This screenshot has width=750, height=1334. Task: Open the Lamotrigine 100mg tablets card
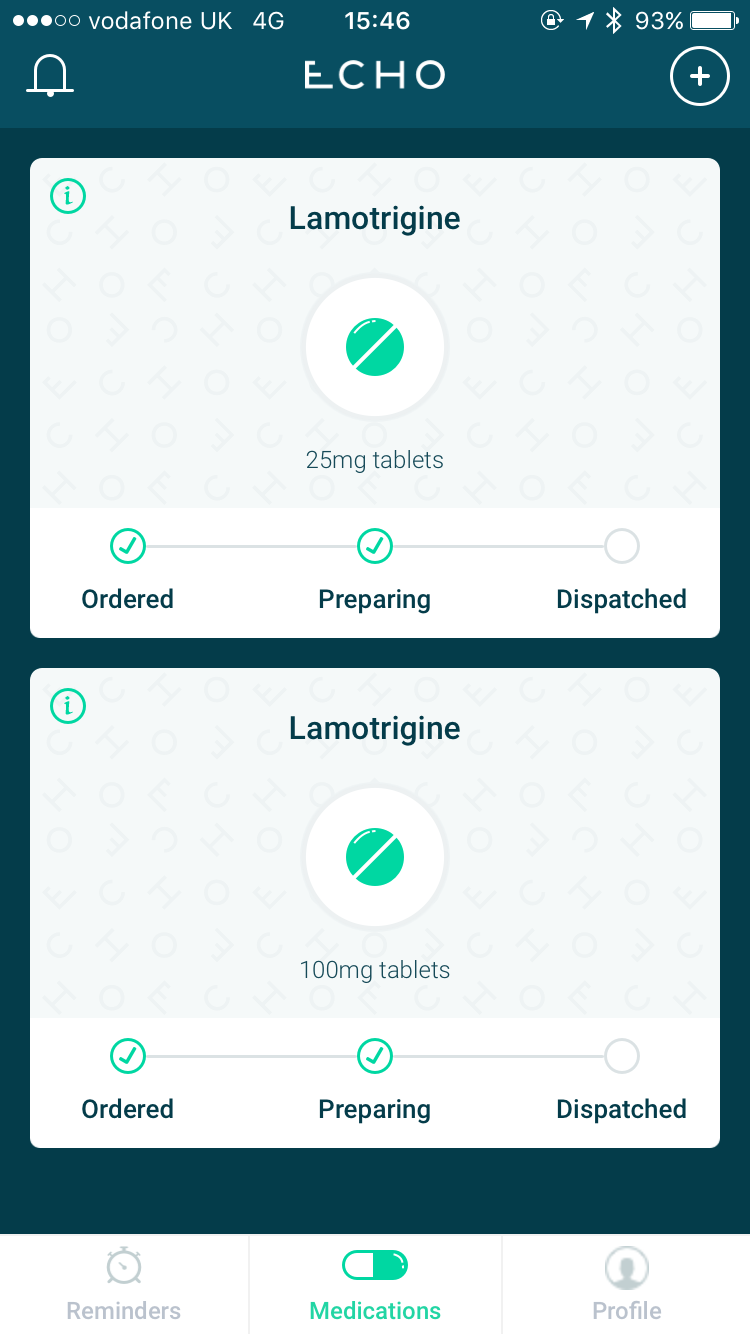[375, 908]
